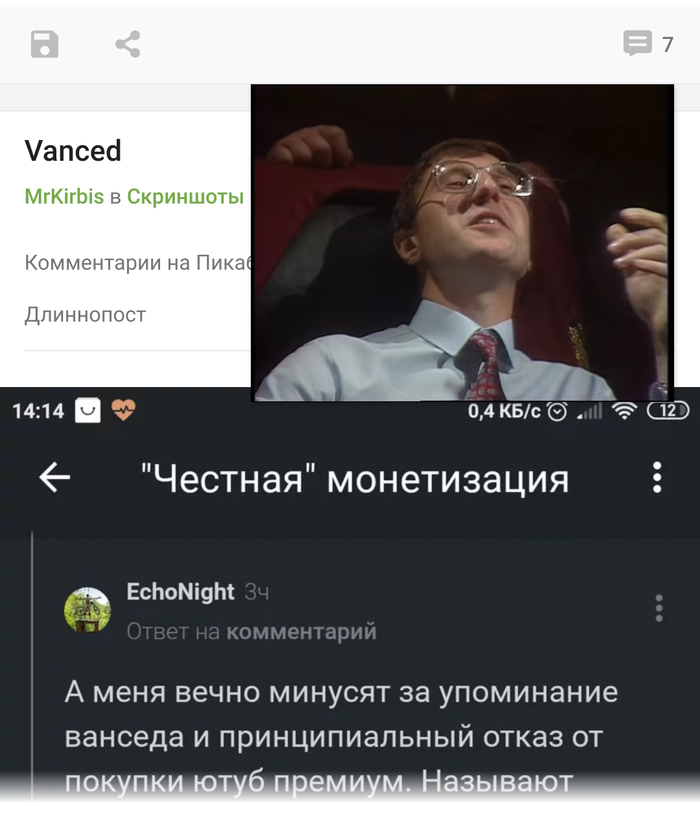Go to the Скриншоты community
Screen dimensions: 700x826
click(185, 197)
